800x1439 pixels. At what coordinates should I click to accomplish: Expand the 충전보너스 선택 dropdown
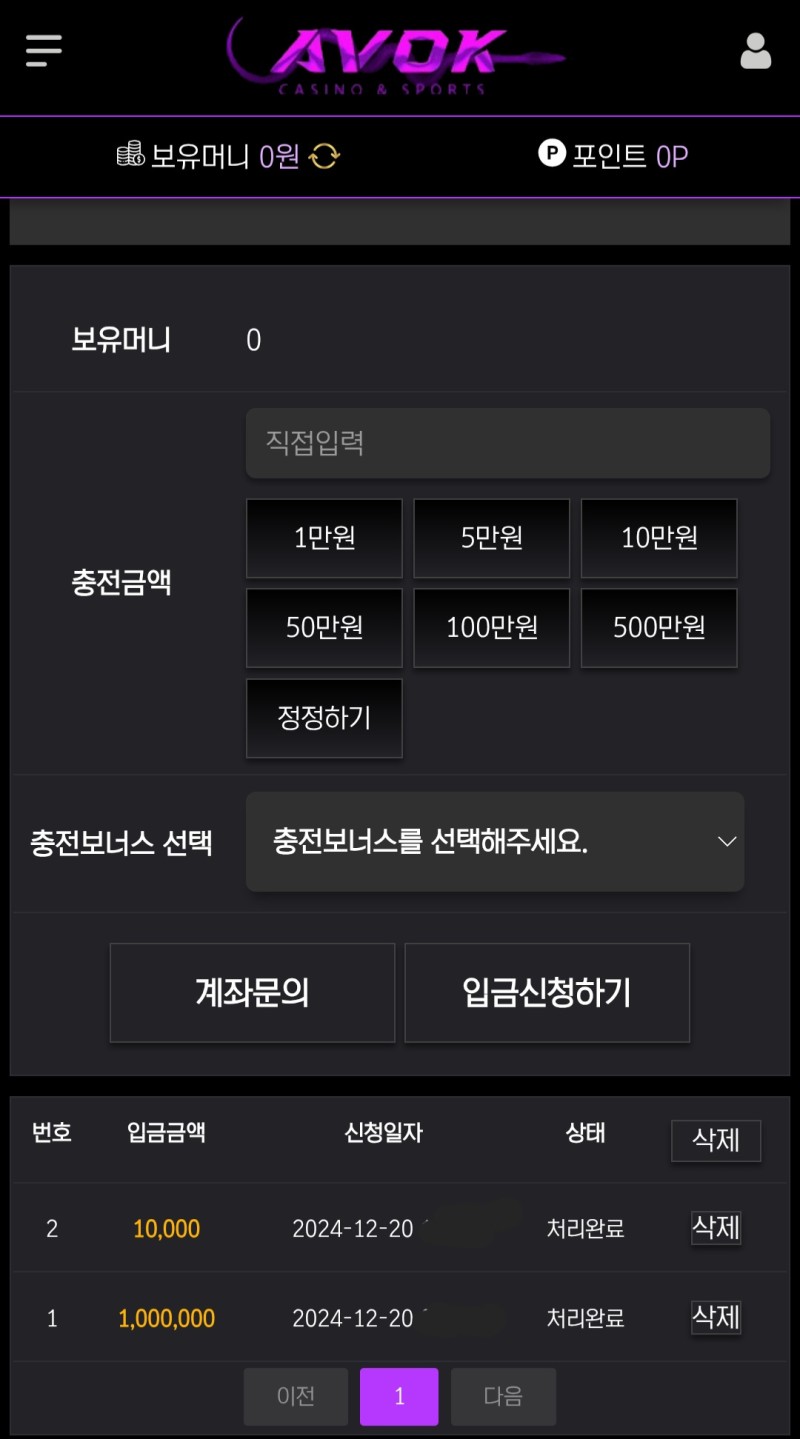[x=494, y=842]
